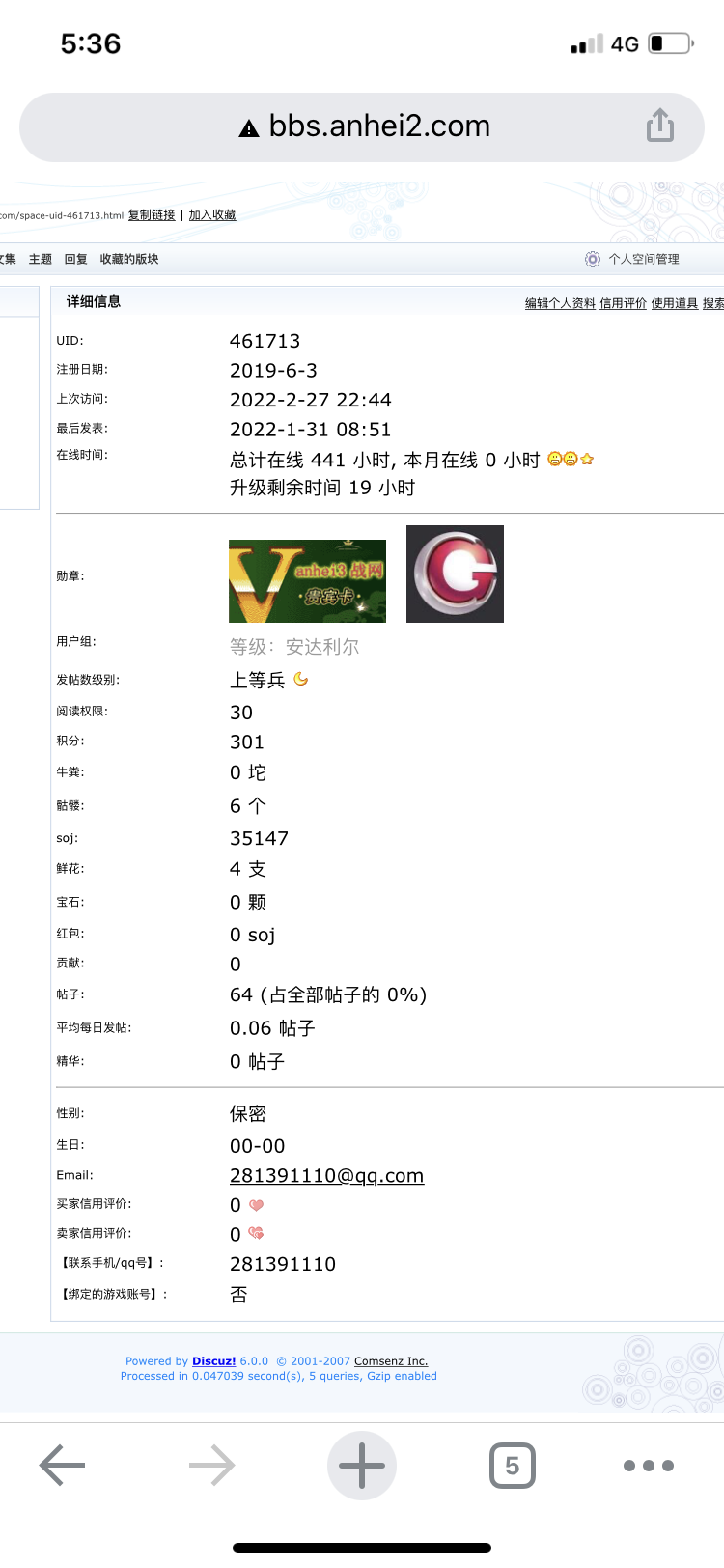
Task: Open the 收藏的版块 tab
Action: coord(129,259)
